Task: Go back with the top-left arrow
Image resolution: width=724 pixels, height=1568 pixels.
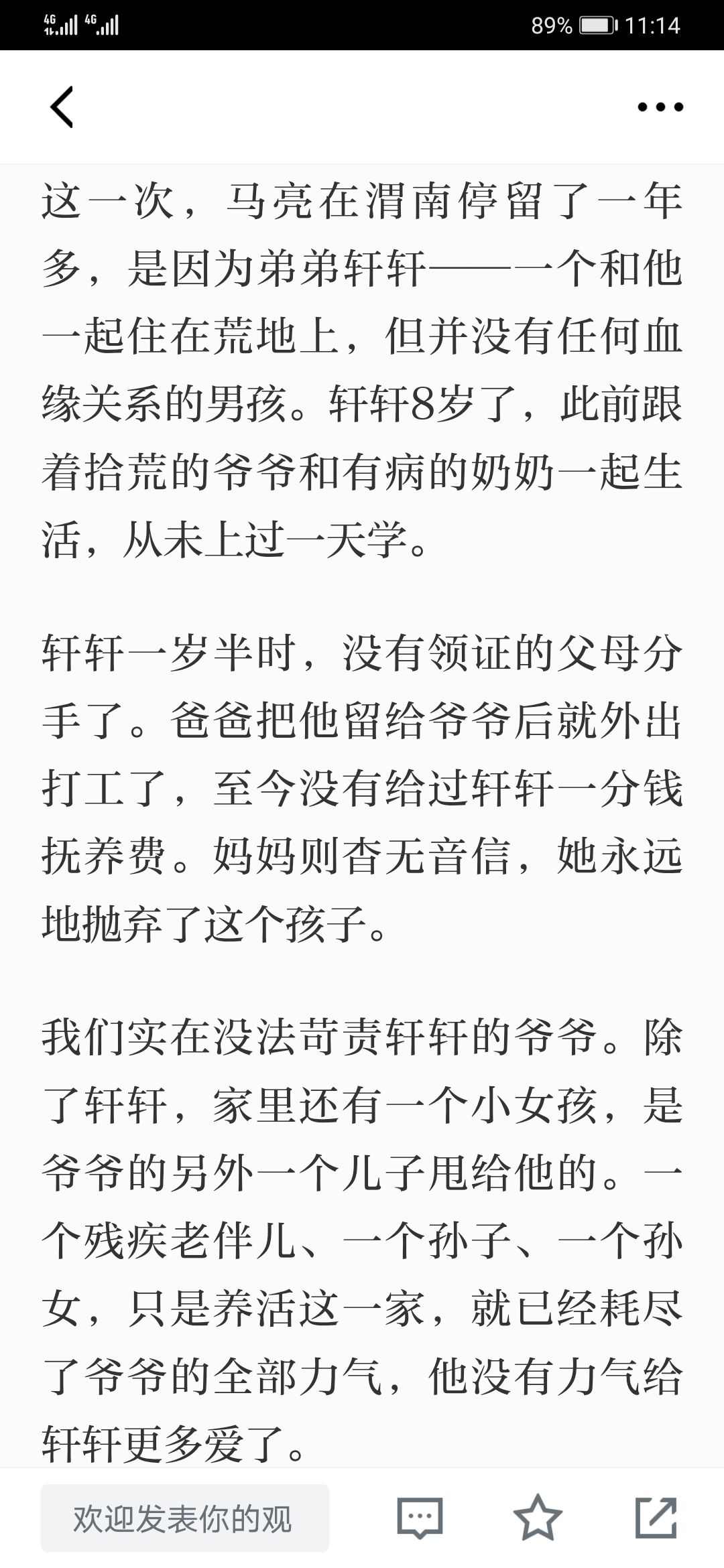Action: click(x=62, y=107)
